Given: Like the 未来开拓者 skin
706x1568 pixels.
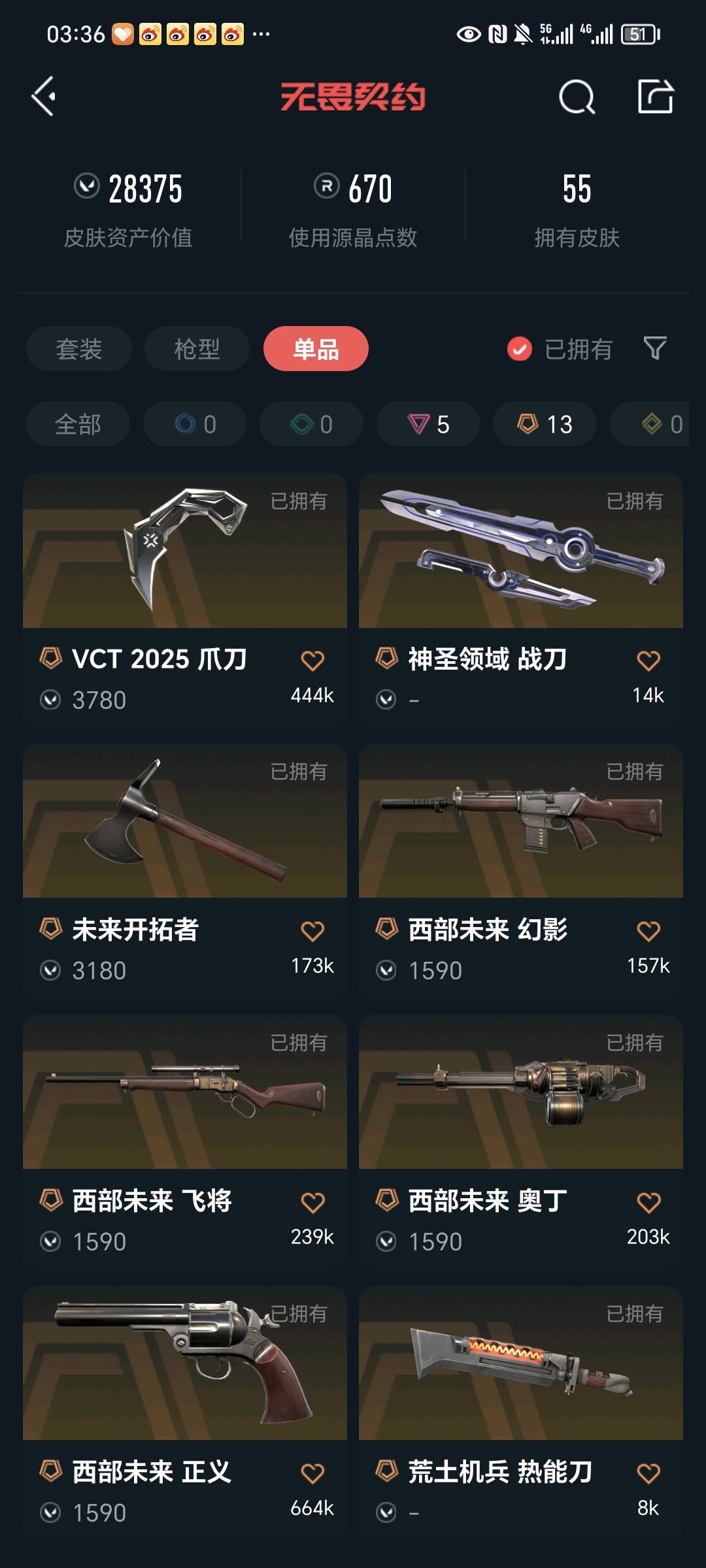Looking at the screenshot, I should click(312, 931).
